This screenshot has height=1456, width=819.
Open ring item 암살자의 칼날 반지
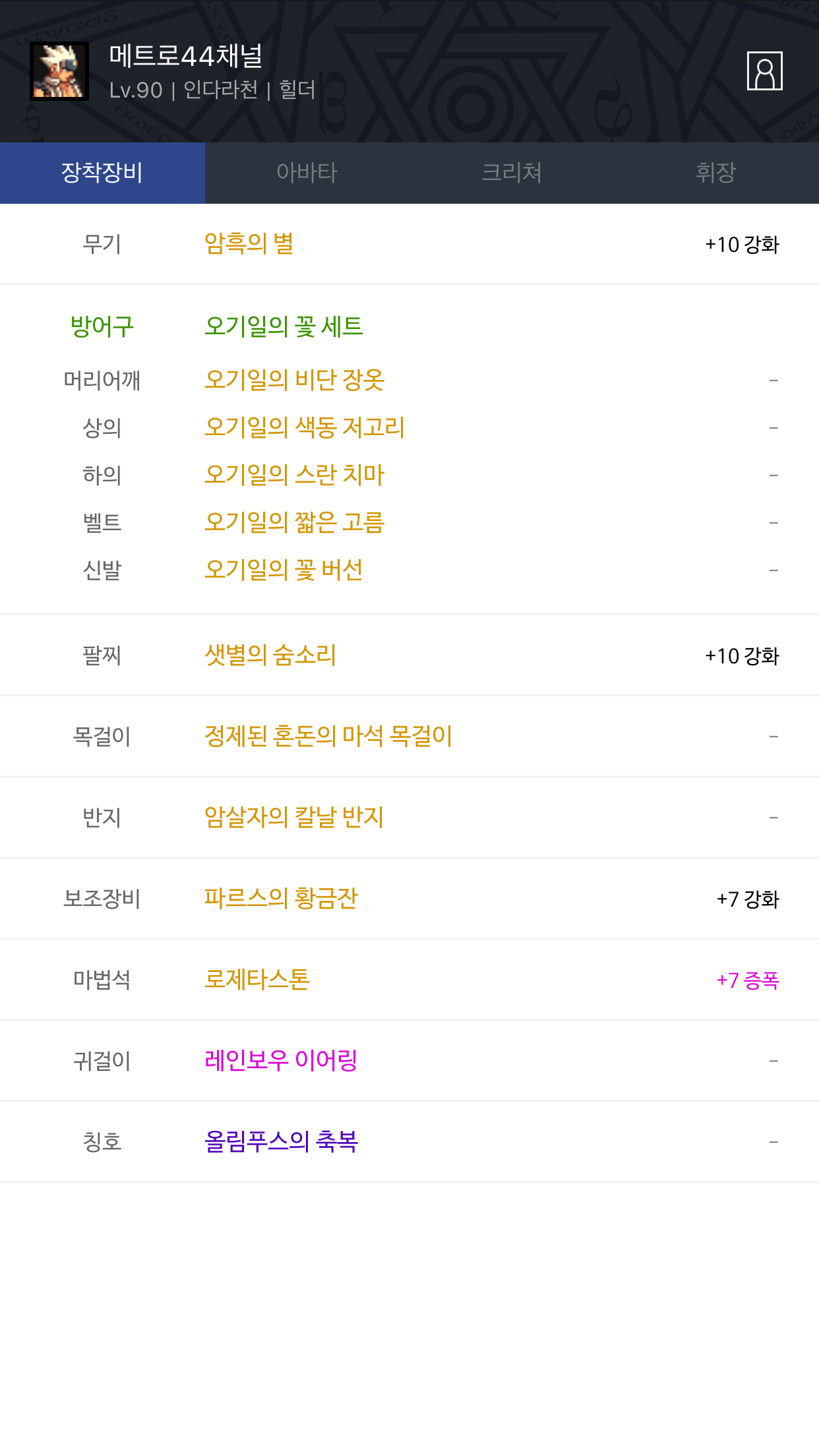(x=294, y=817)
